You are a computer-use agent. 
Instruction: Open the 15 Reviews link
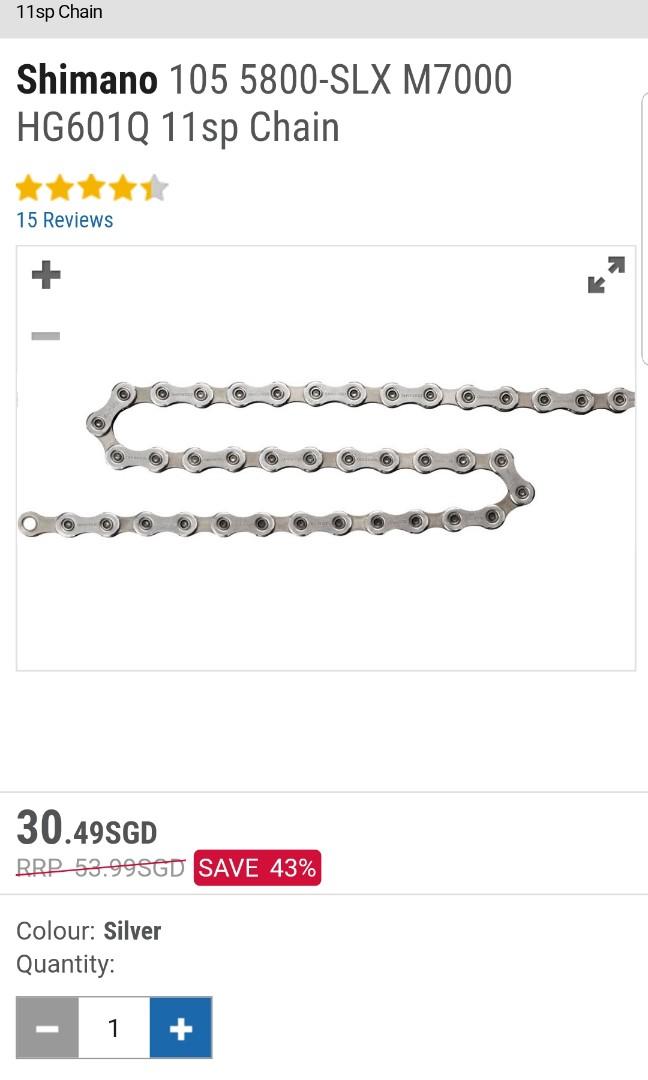64,220
